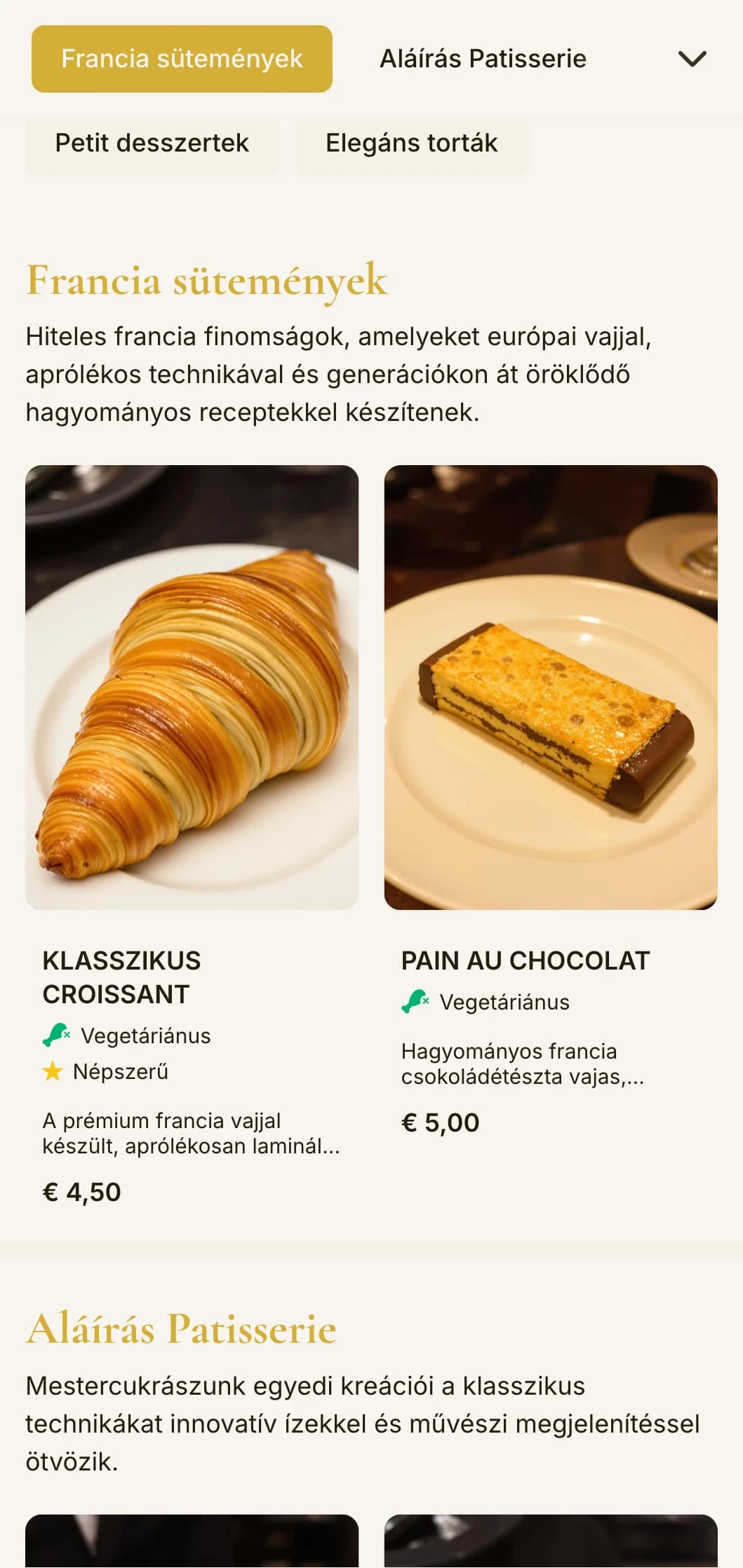The width and height of the screenshot is (743, 1568).
Task: Click the vegetarian icon on Klasszikus Croissant
Action: click(x=55, y=1034)
